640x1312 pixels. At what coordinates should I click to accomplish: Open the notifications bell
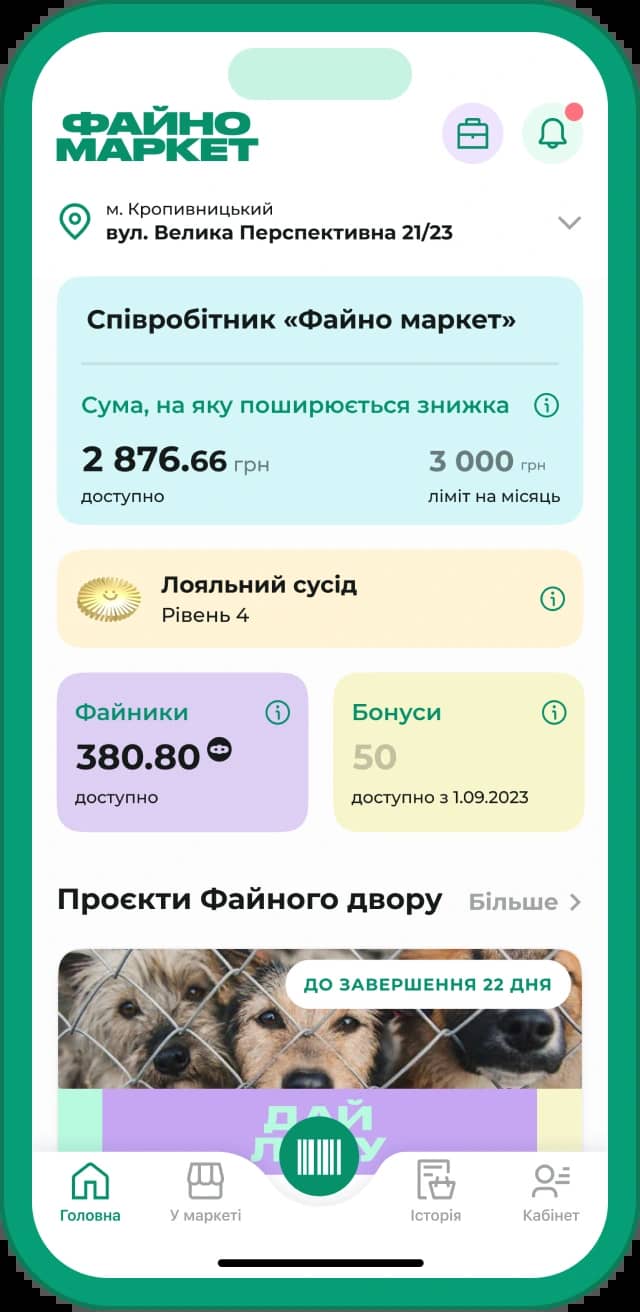tap(552, 133)
